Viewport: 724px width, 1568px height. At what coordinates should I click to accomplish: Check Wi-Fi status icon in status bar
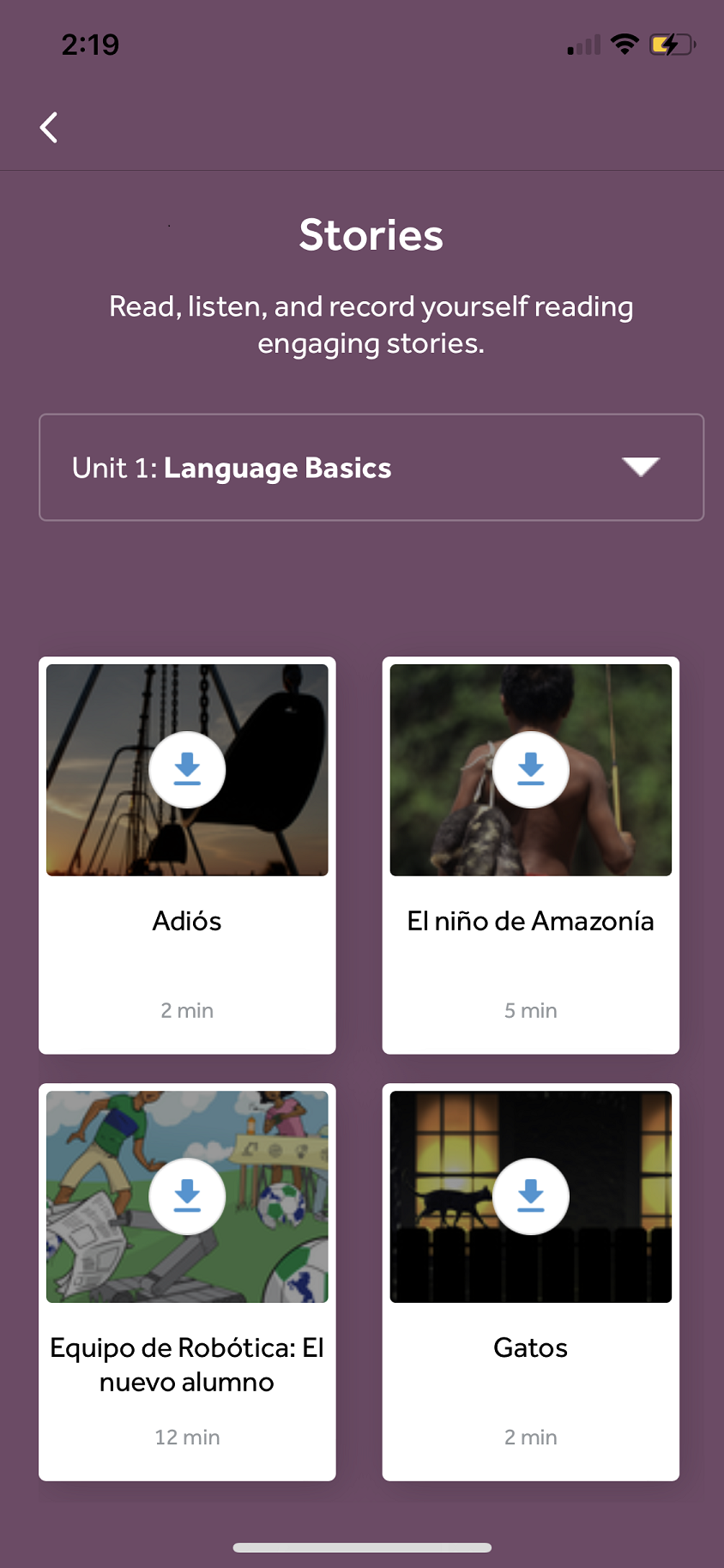[x=625, y=44]
